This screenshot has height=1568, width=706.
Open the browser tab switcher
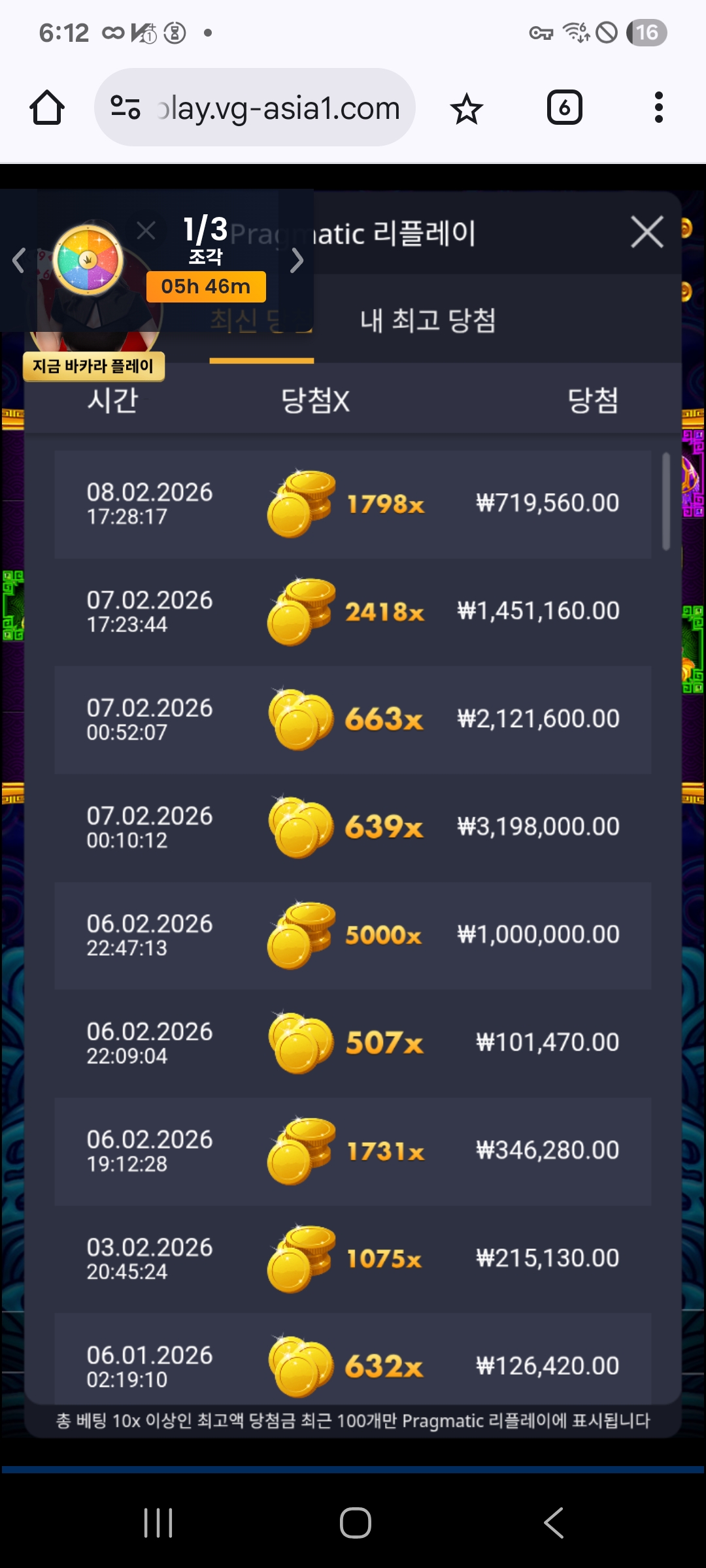pos(564,108)
